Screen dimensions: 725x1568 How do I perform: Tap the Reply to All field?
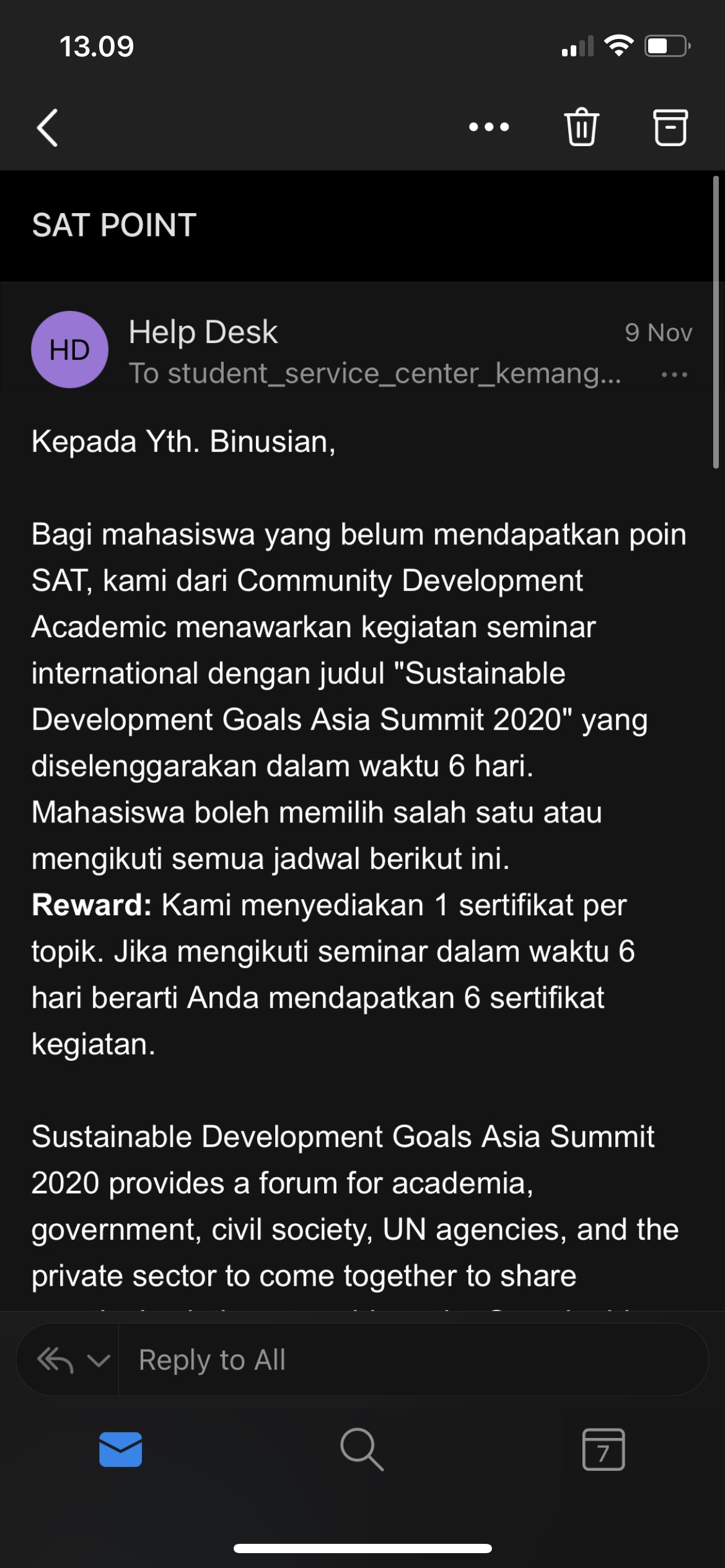coord(409,1361)
